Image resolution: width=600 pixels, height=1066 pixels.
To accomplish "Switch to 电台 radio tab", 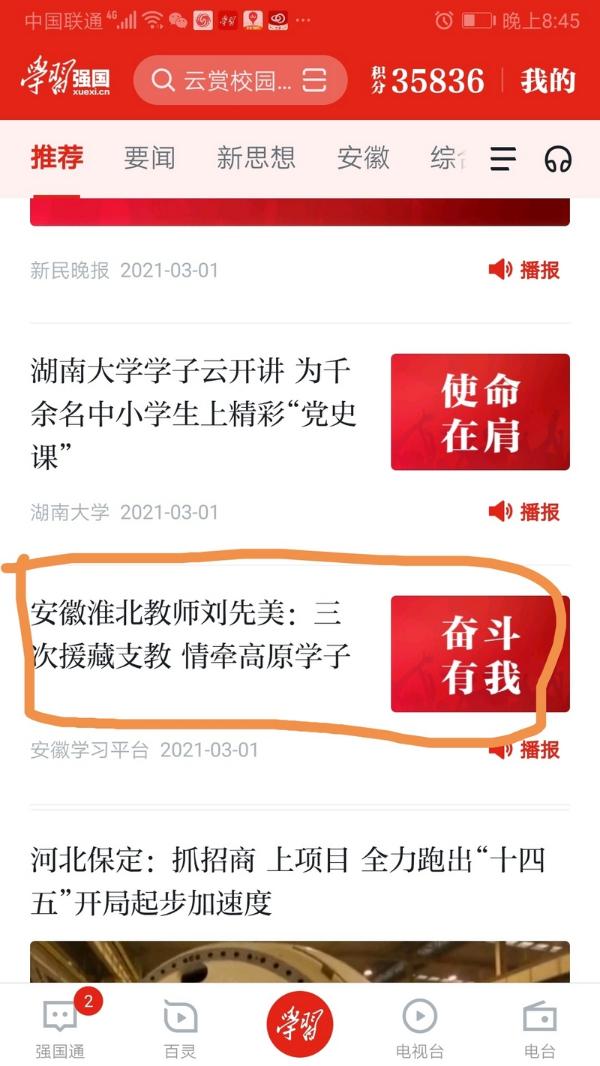I will pos(539,1027).
